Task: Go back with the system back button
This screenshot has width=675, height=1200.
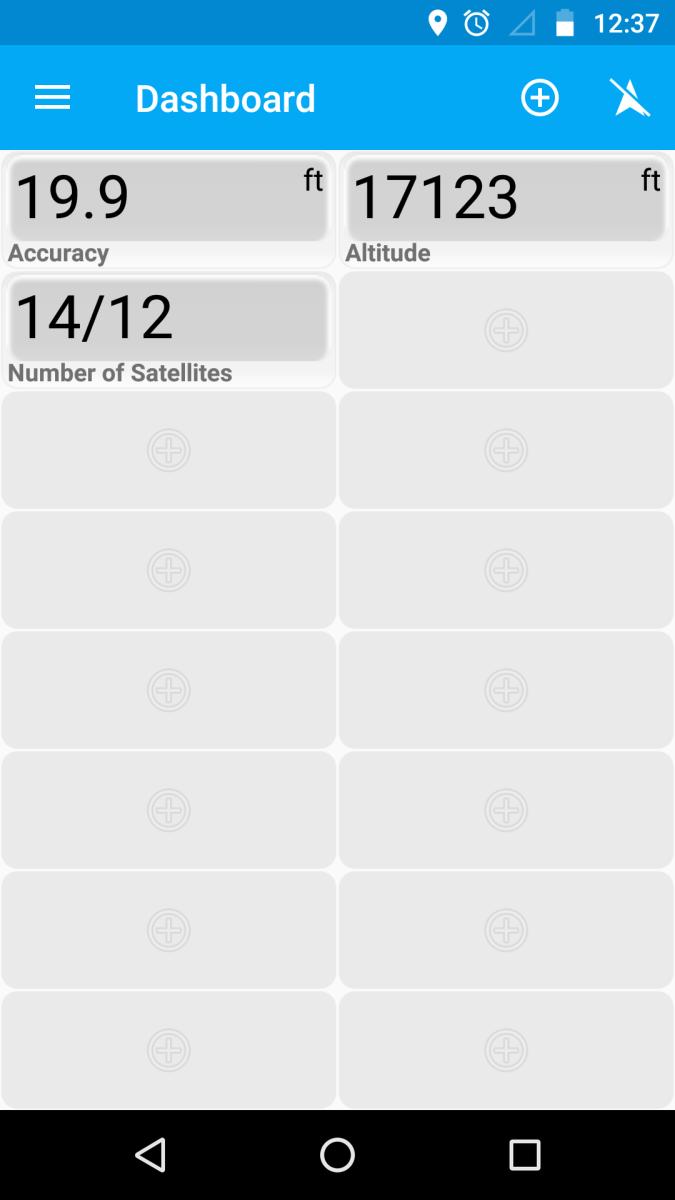Action: point(150,1155)
